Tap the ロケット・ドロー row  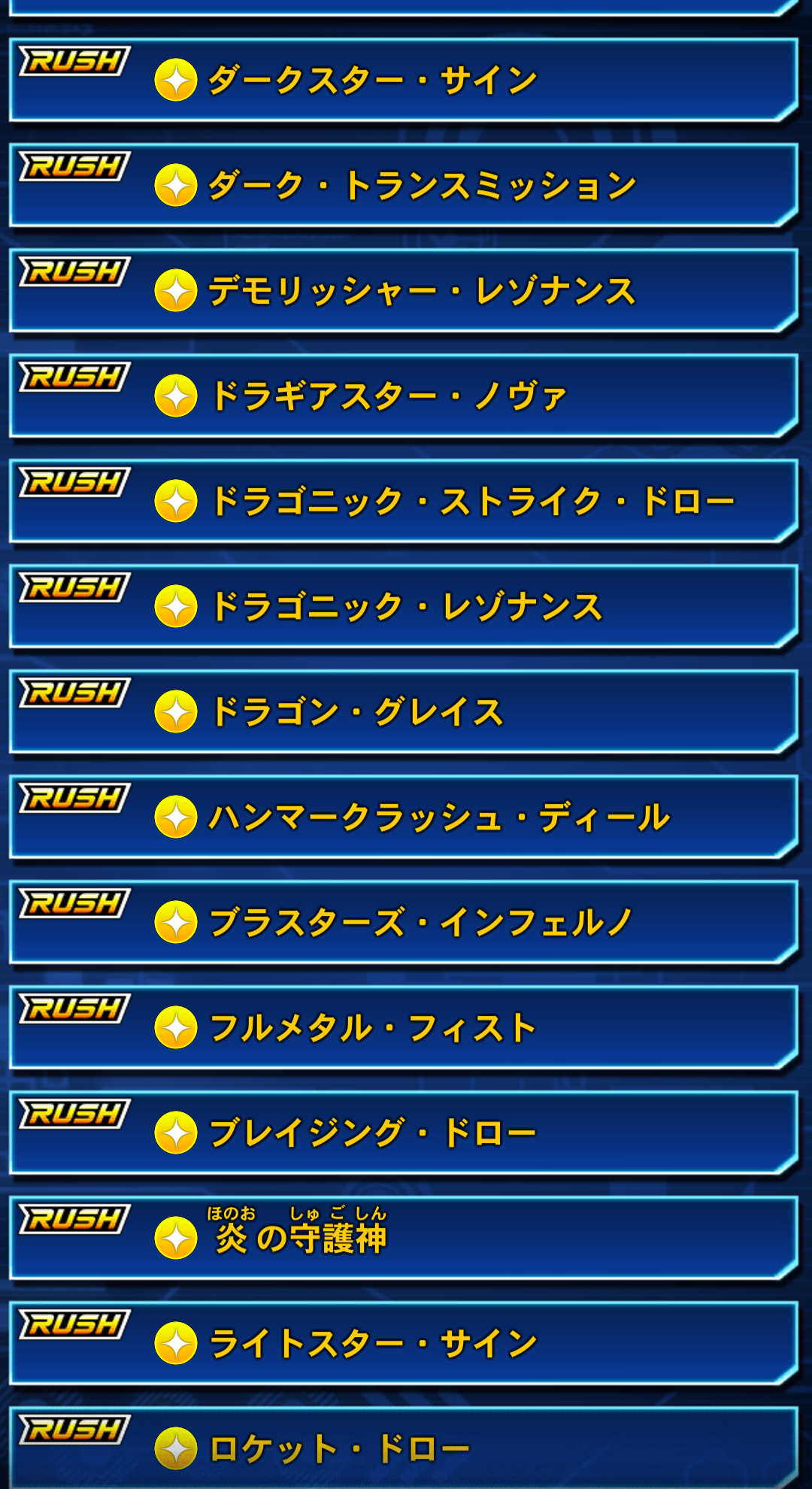coord(404,1448)
